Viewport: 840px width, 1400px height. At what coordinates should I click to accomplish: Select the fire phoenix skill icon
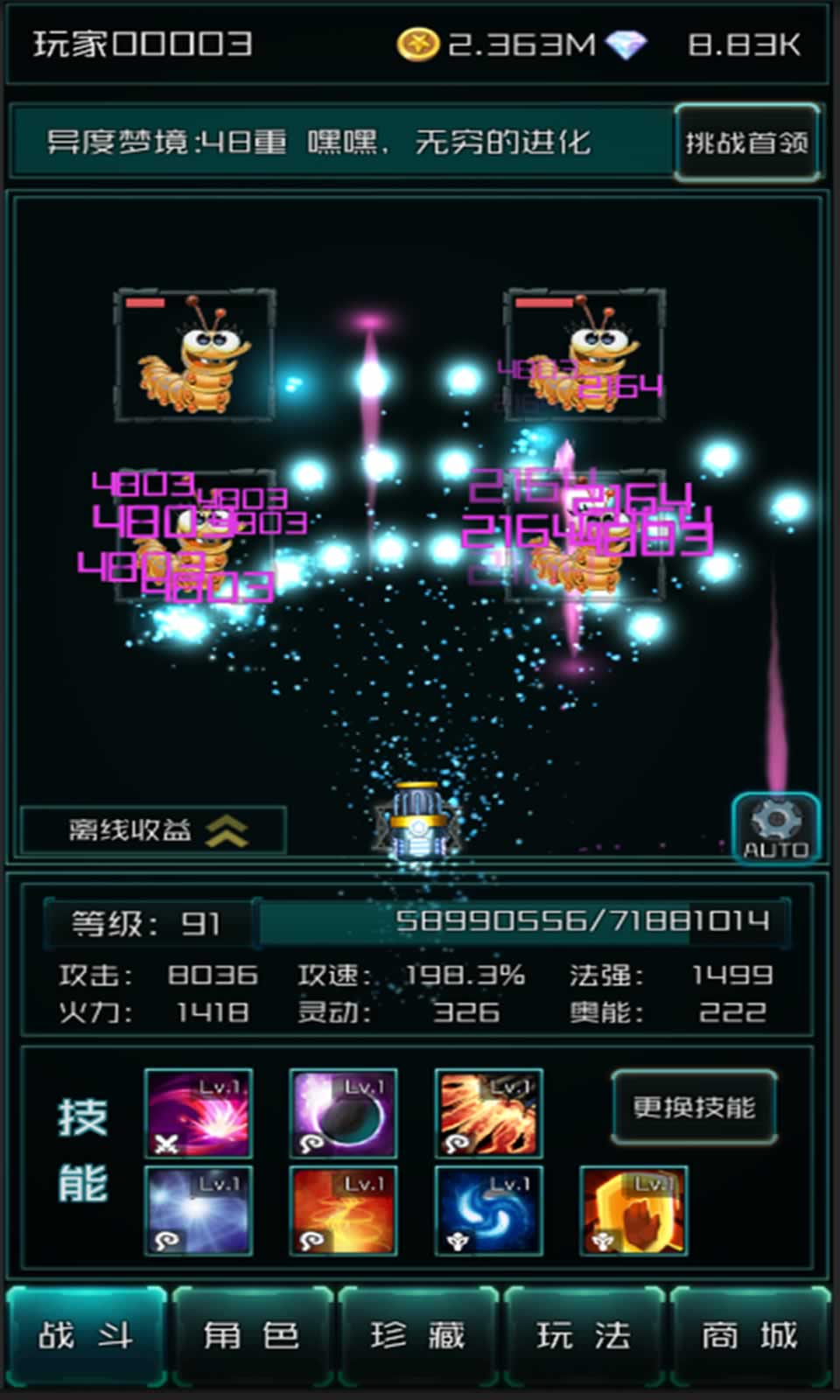(x=343, y=1211)
